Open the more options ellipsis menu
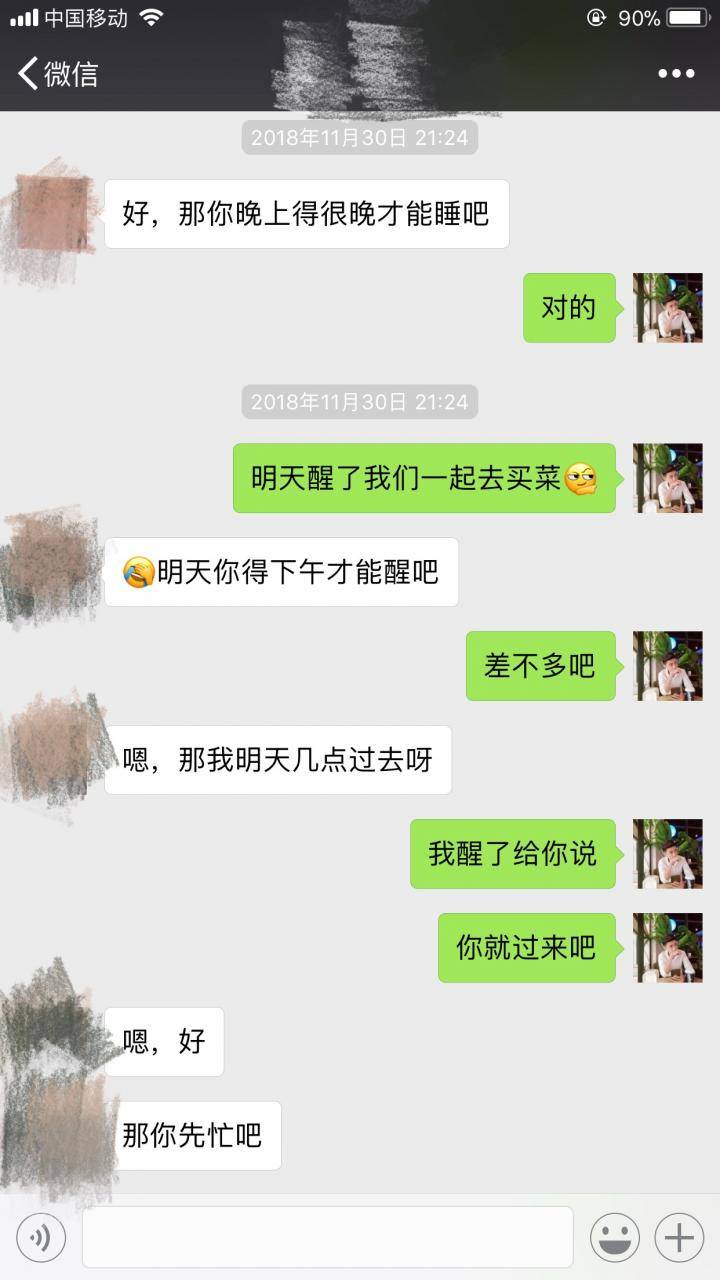The image size is (720, 1280). point(678,72)
